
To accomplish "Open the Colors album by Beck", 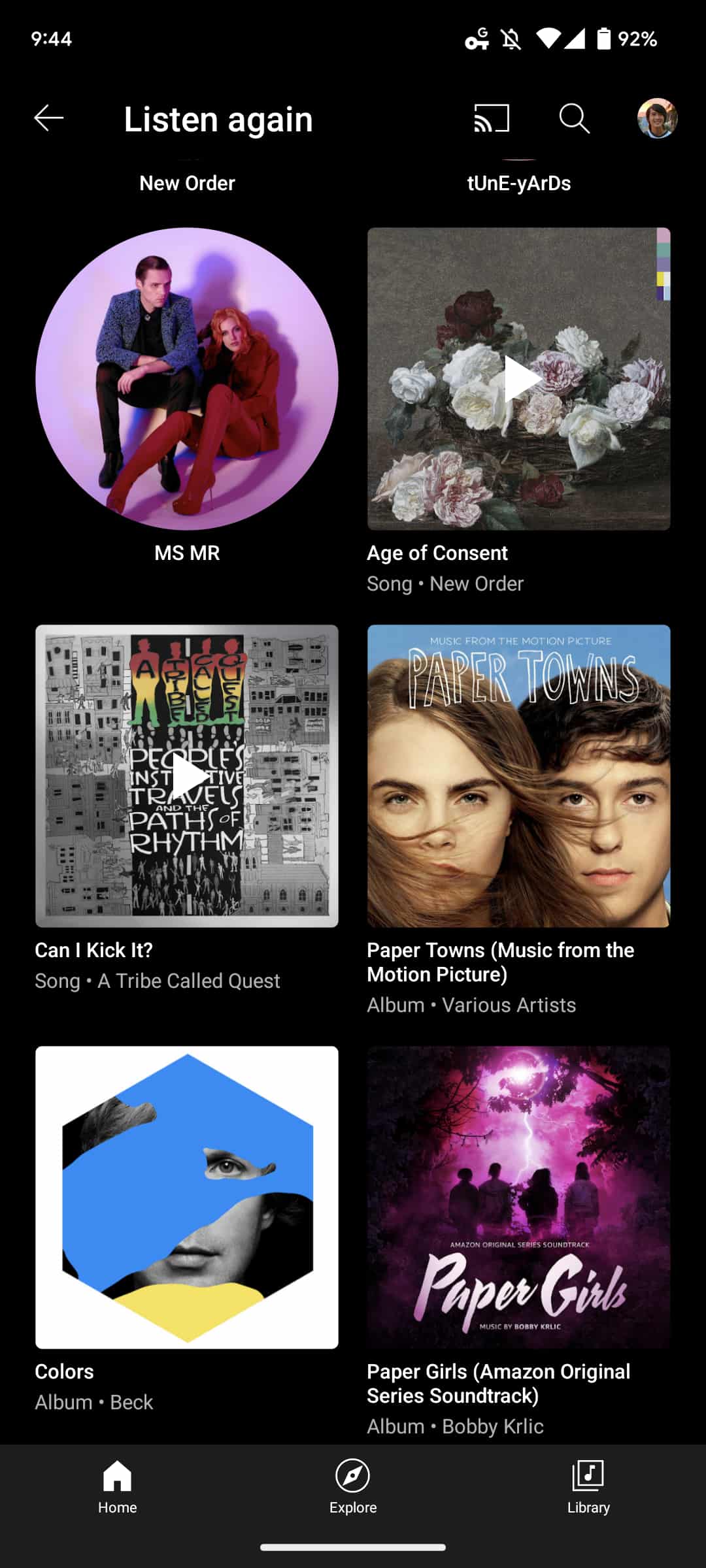I will pos(187,1197).
